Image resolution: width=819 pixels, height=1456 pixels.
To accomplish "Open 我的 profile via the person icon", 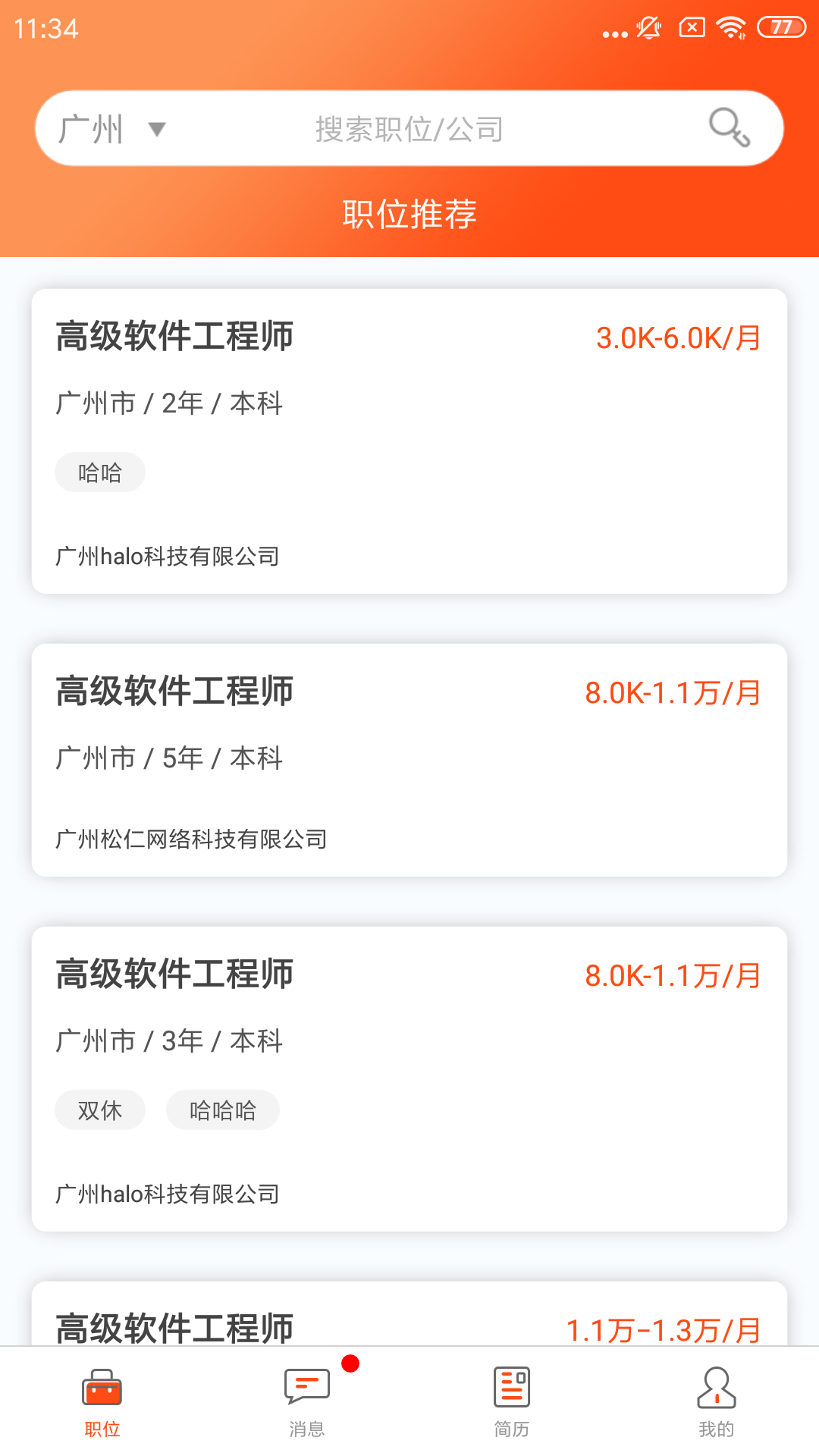I will (717, 1388).
